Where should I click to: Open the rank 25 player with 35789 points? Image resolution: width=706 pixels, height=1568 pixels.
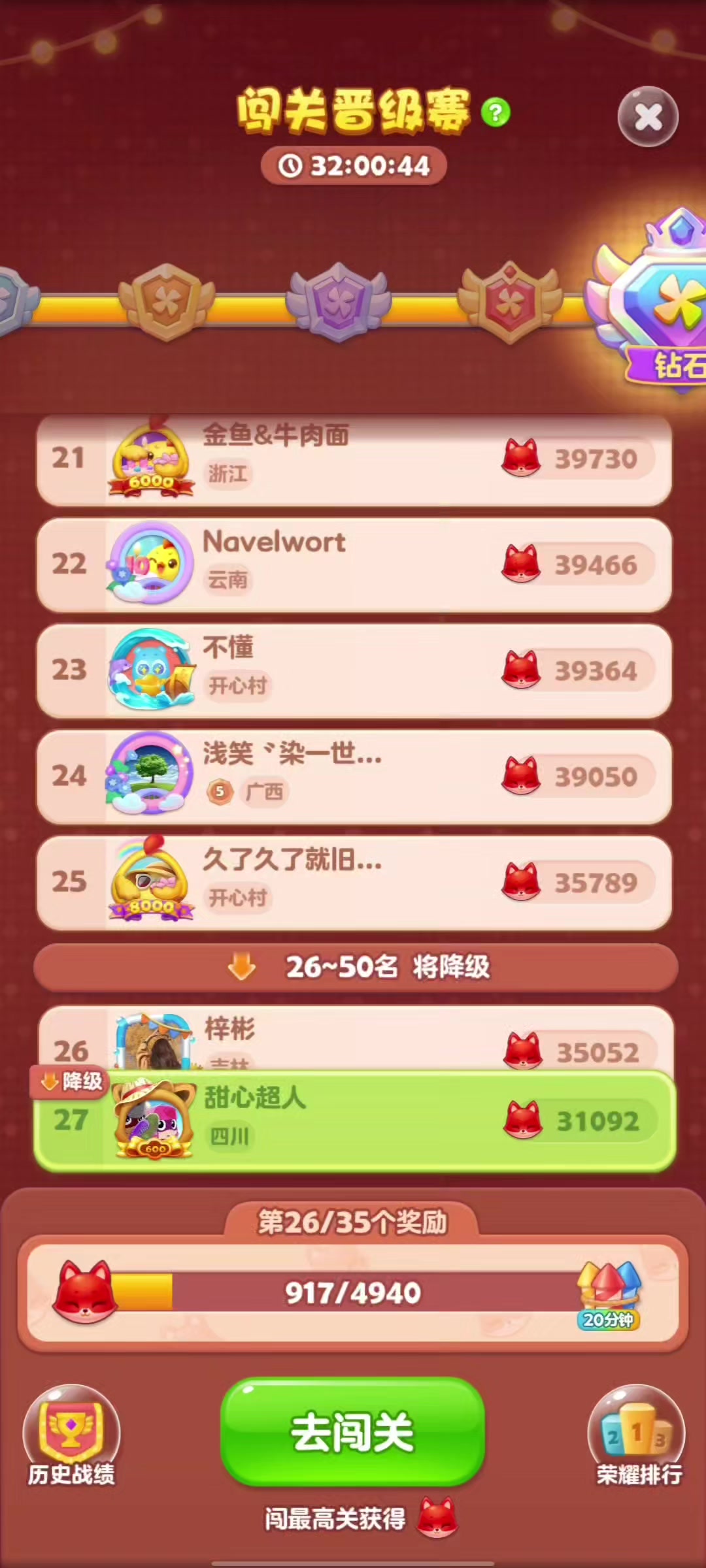(353, 883)
